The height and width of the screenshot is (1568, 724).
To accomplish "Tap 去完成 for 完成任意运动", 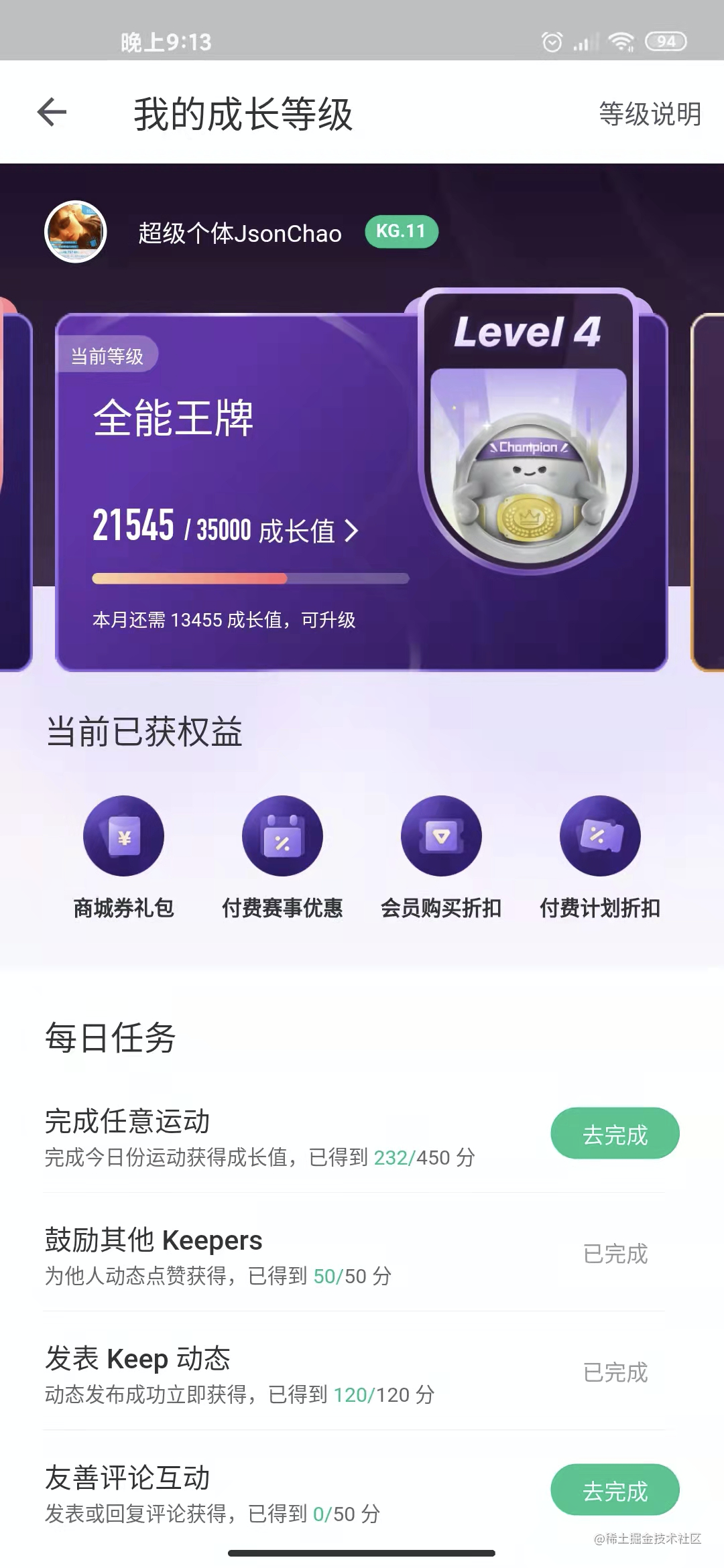I will pos(615,1134).
